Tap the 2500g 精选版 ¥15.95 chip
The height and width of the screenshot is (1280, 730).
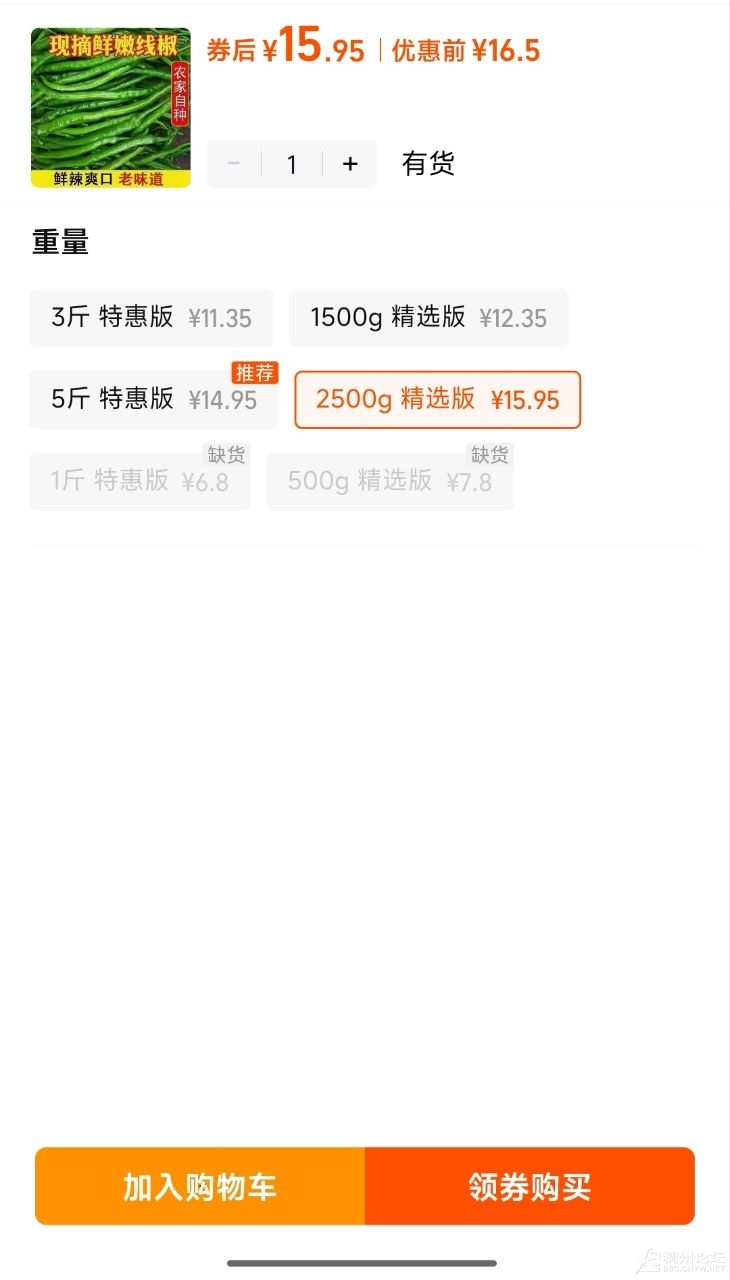(x=437, y=400)
